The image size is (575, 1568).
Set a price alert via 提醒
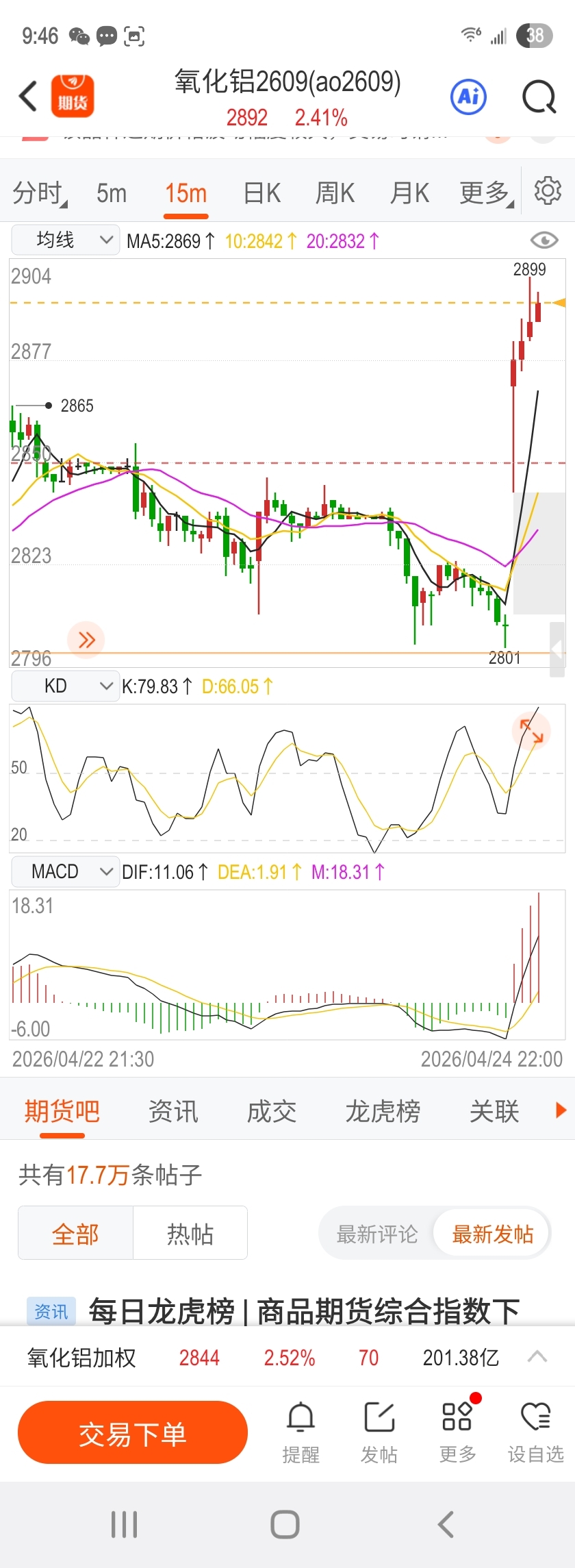(x=301, y=1432)
